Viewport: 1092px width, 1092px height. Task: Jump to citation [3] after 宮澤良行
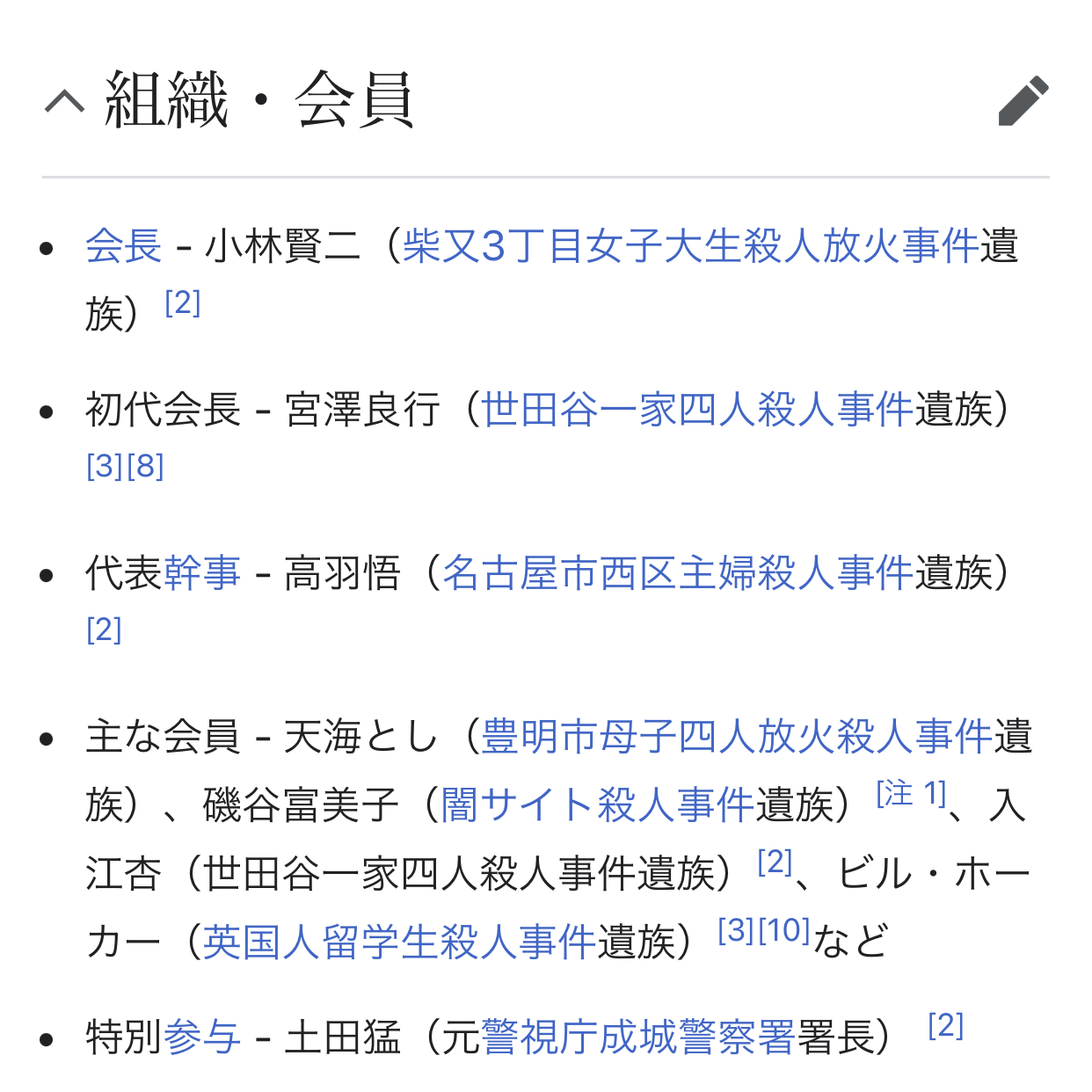pyautogui.click(x=105, y=466)
